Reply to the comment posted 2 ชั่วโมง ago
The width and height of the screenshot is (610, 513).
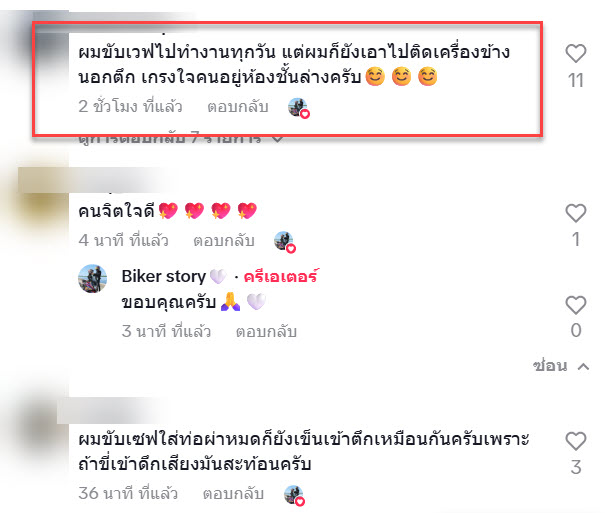pyautogui.click(x=237, y=105)
